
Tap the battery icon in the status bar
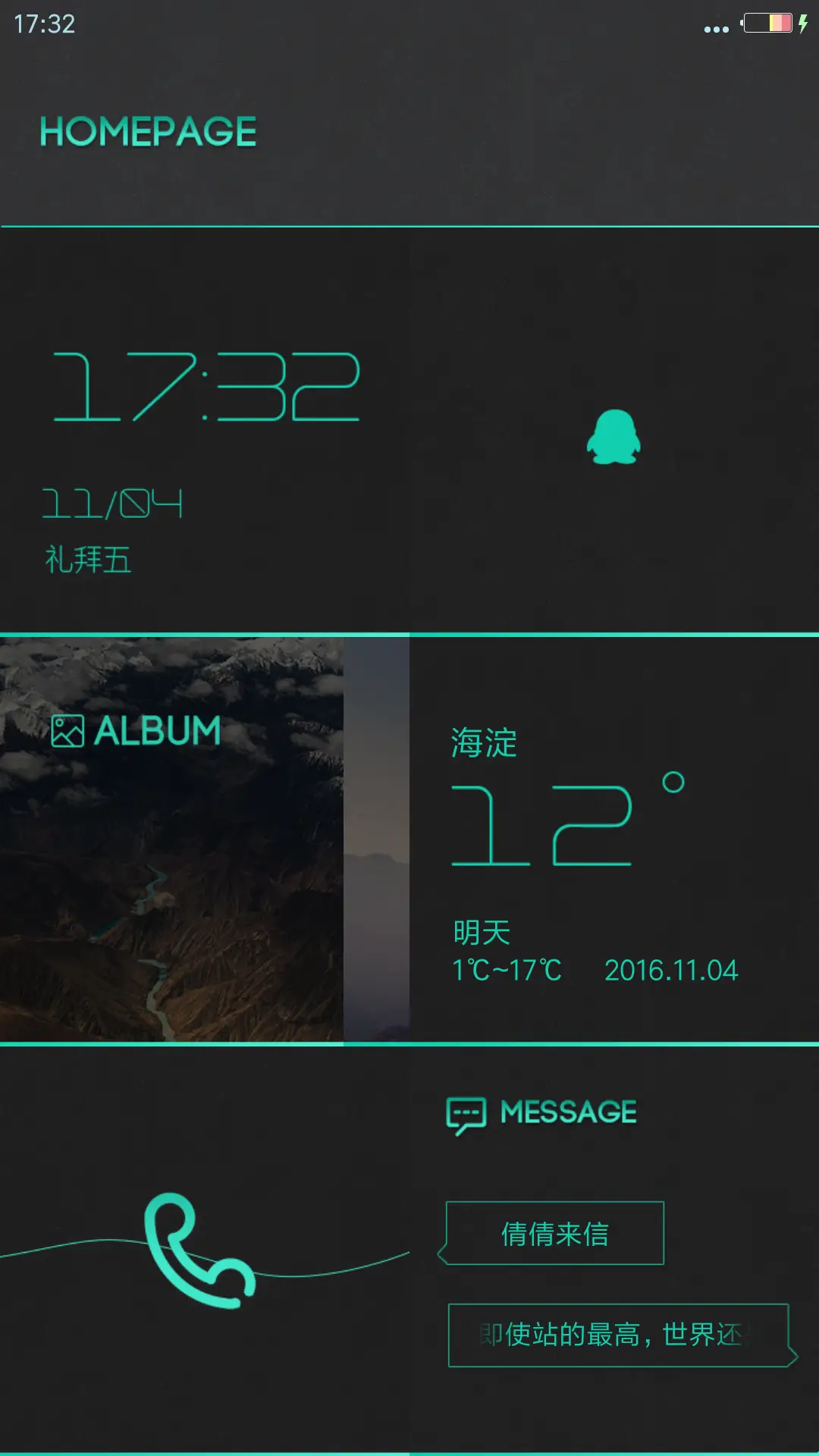(x=768, y=24)
